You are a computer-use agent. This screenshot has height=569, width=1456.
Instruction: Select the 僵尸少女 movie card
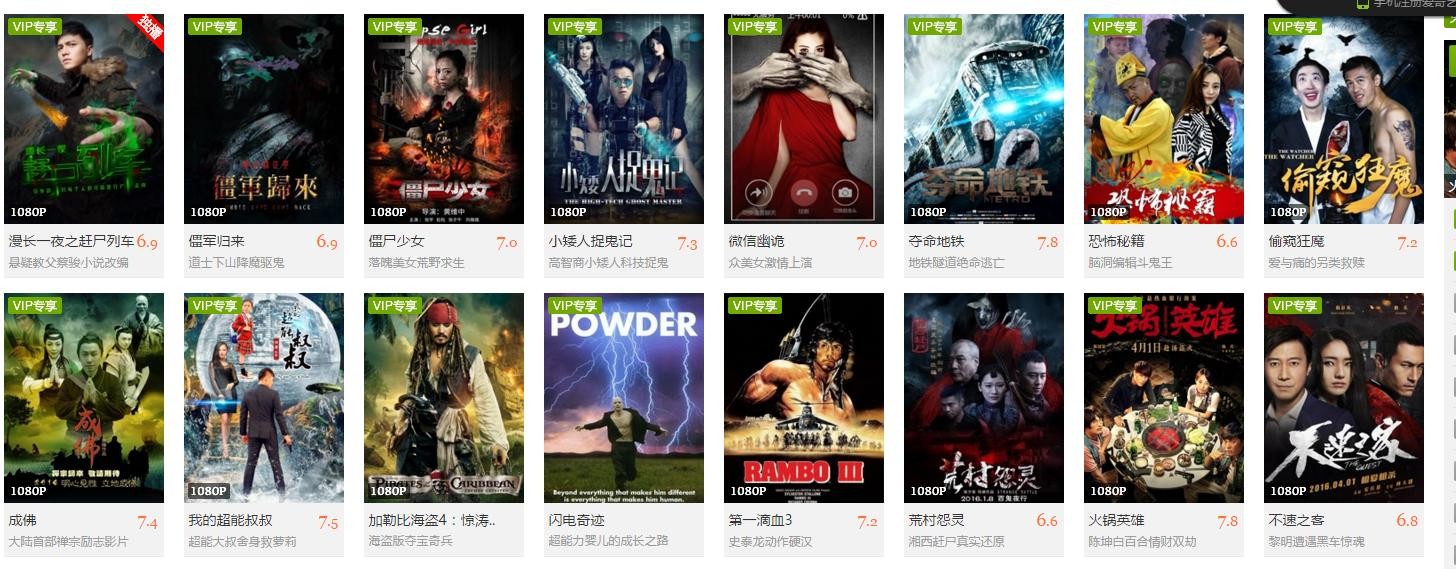444,118
